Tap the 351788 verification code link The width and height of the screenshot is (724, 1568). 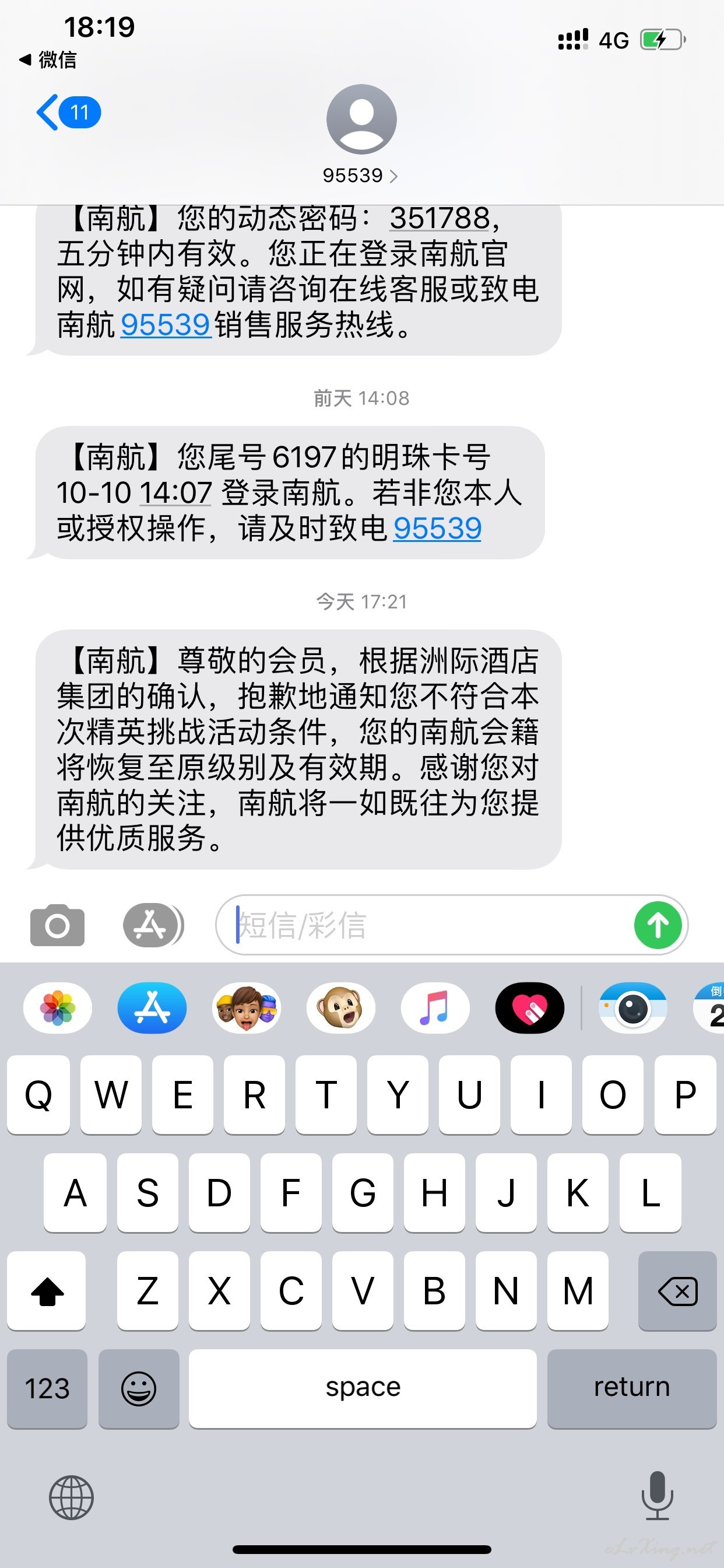tap(440, 218)
